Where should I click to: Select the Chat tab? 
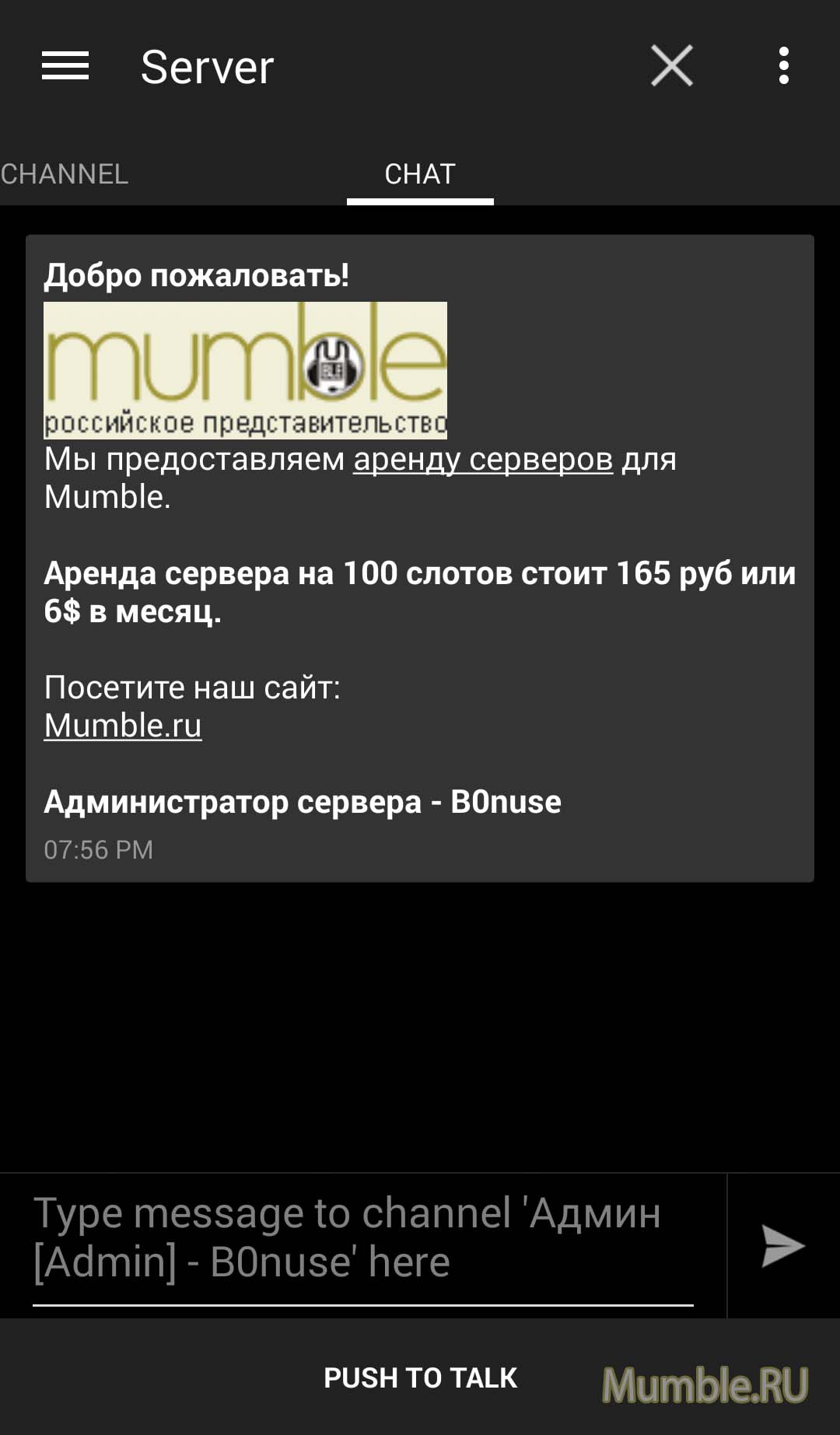(420, 174)
